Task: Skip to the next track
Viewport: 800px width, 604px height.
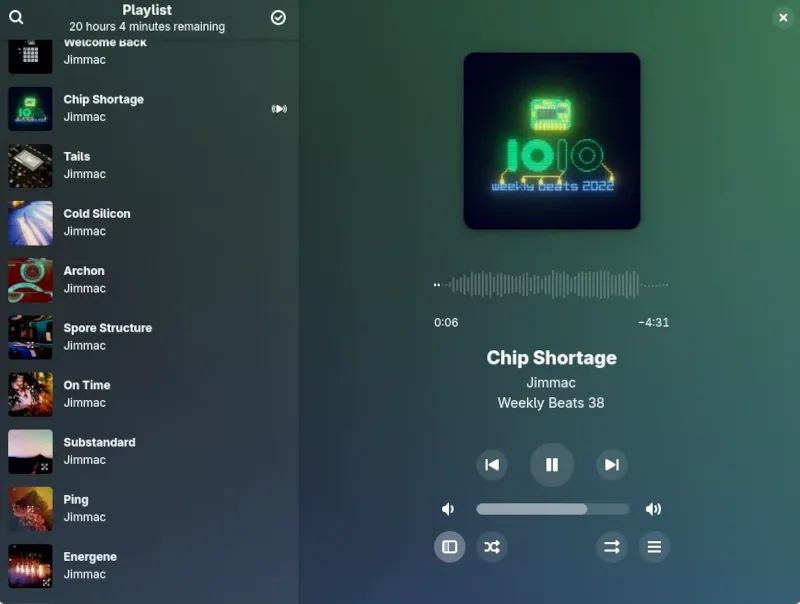Action: (x=612, y=464)
